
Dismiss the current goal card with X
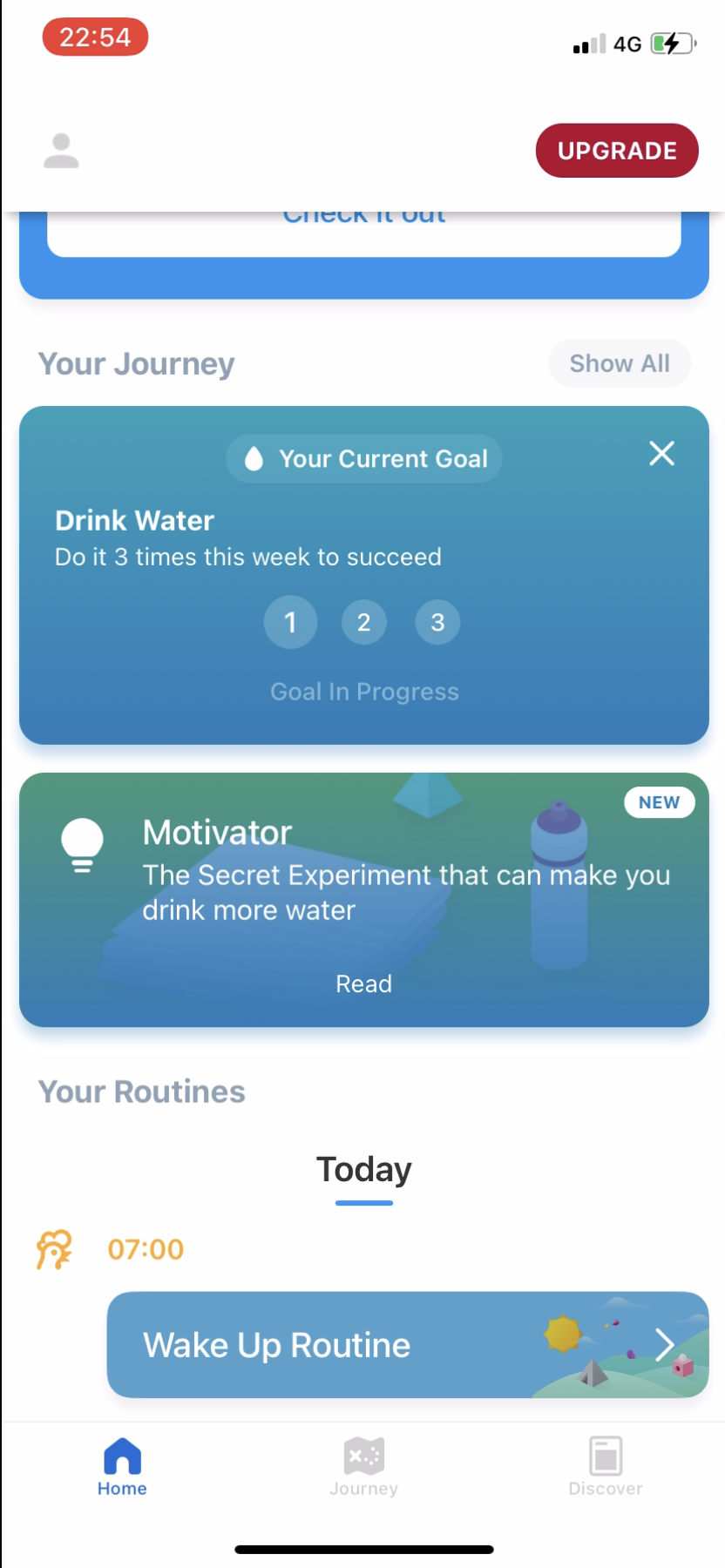(661, 453)
